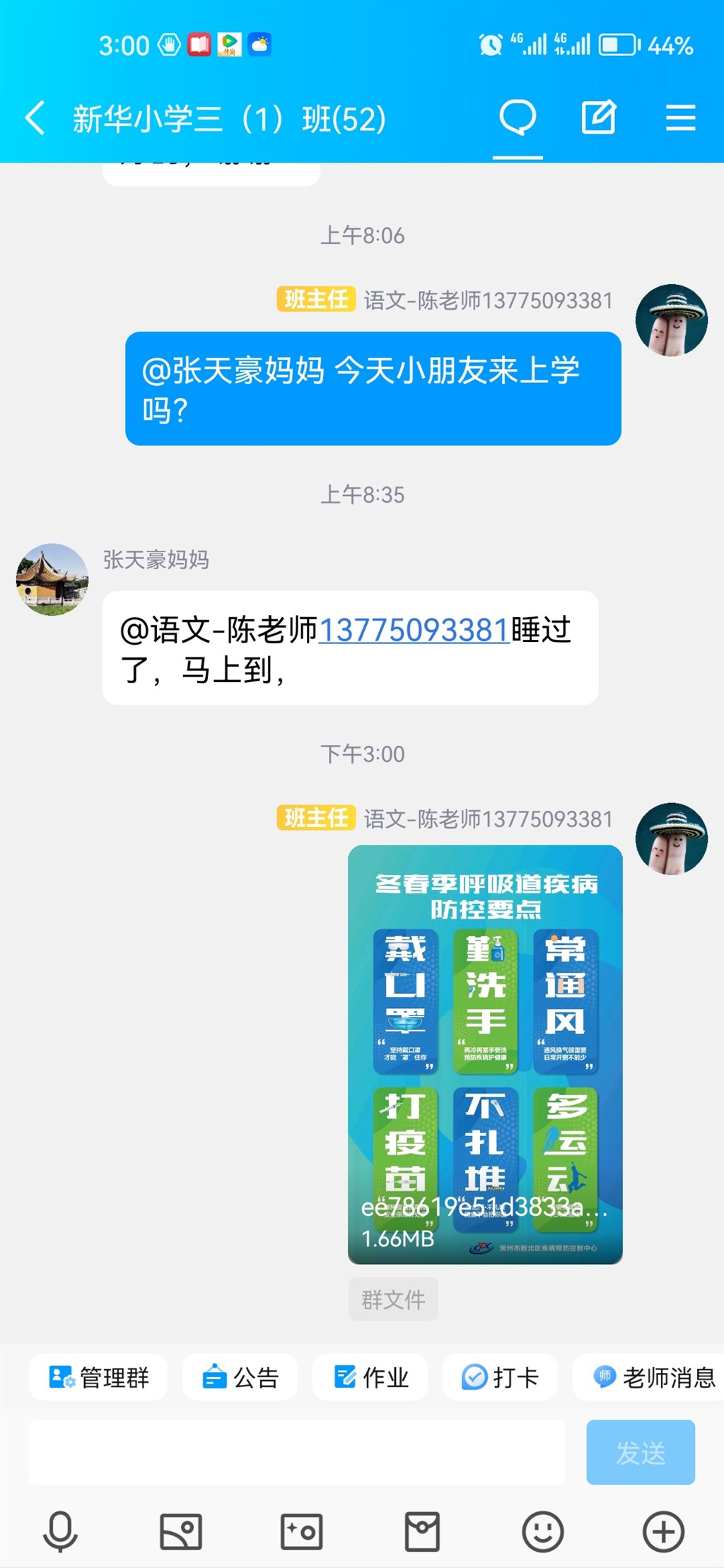Open the 作业 homework chip
The image size is (724, 1568).
click(x=370, y=1377)
